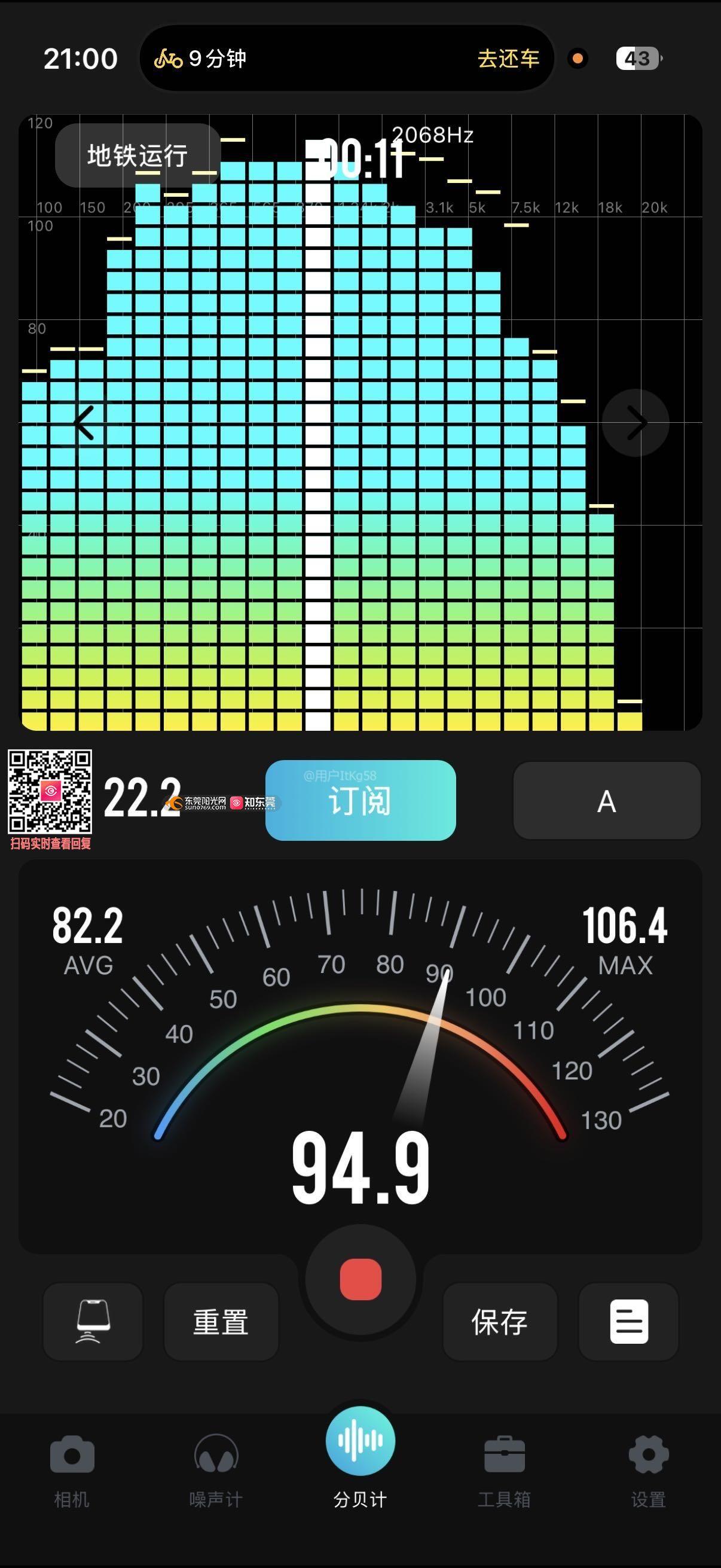The width and height of the screenshot is (721, 1568).
Task: Open the saved records list icon
Action: point(628,1322)
